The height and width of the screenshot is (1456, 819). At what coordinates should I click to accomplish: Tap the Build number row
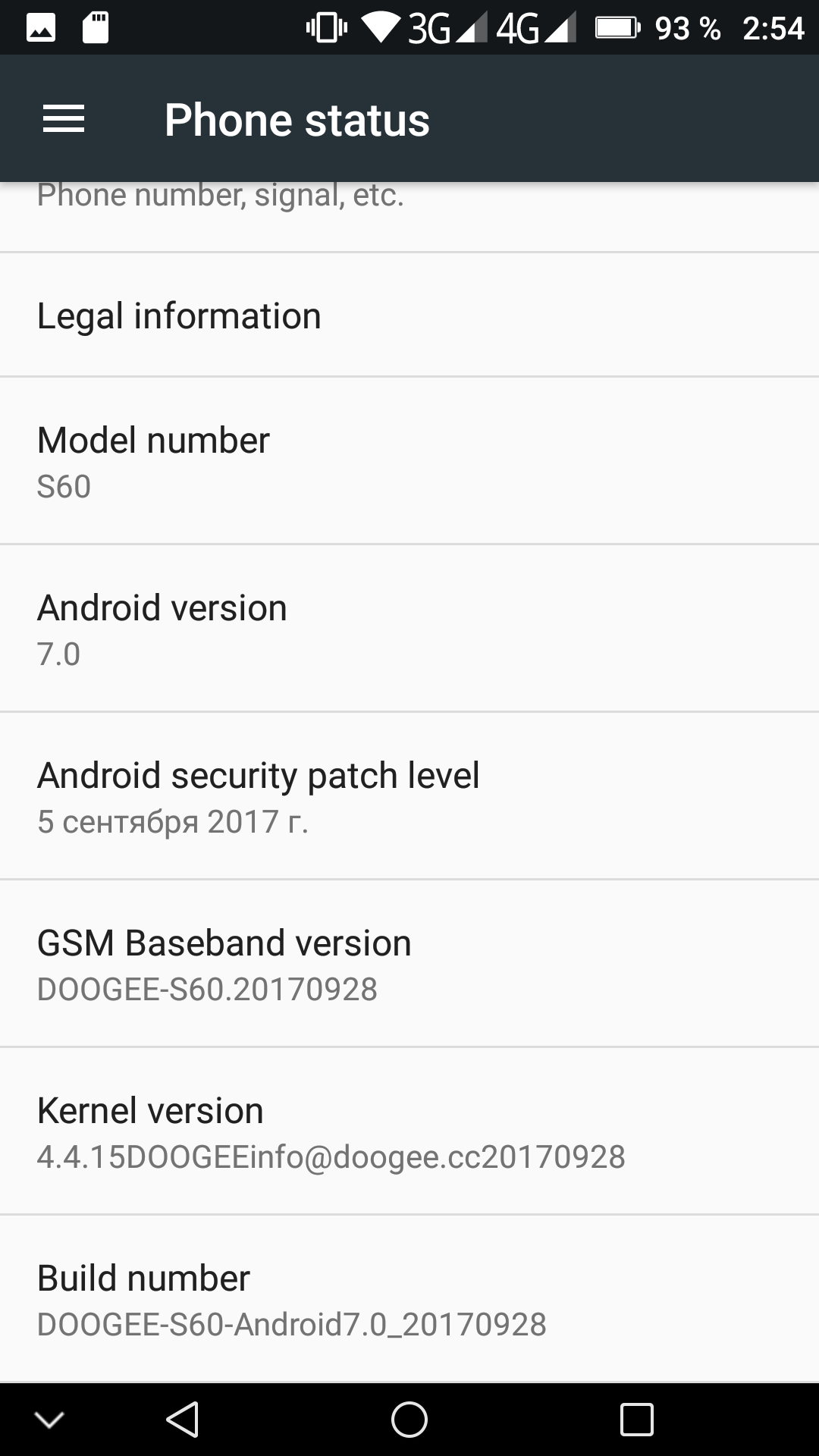point(409,1299)
